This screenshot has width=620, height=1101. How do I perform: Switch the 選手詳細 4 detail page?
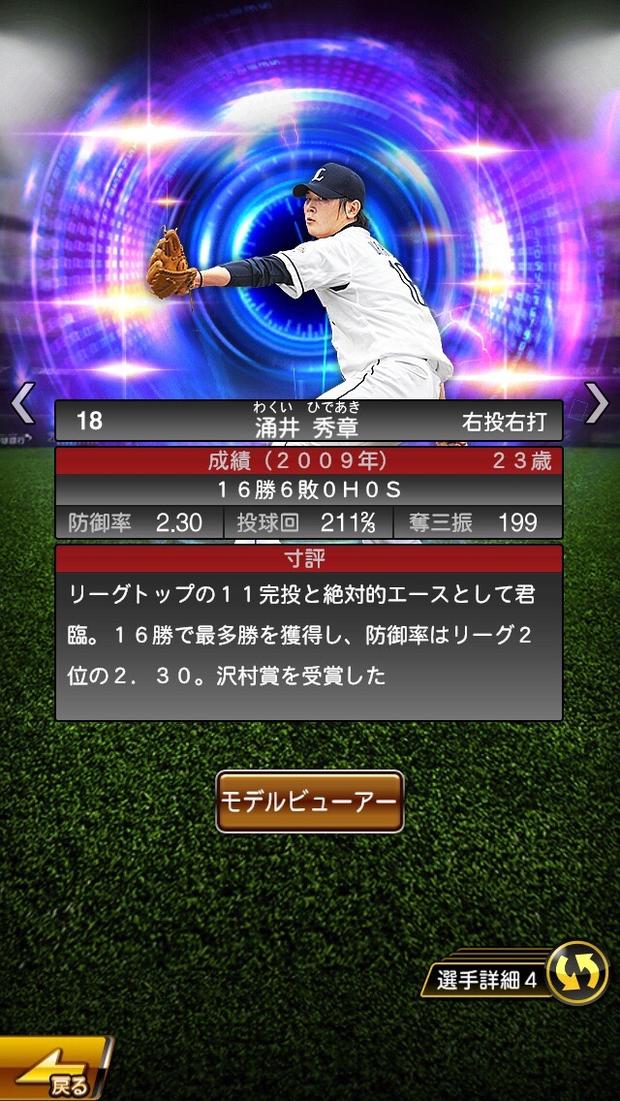[577, 973]
